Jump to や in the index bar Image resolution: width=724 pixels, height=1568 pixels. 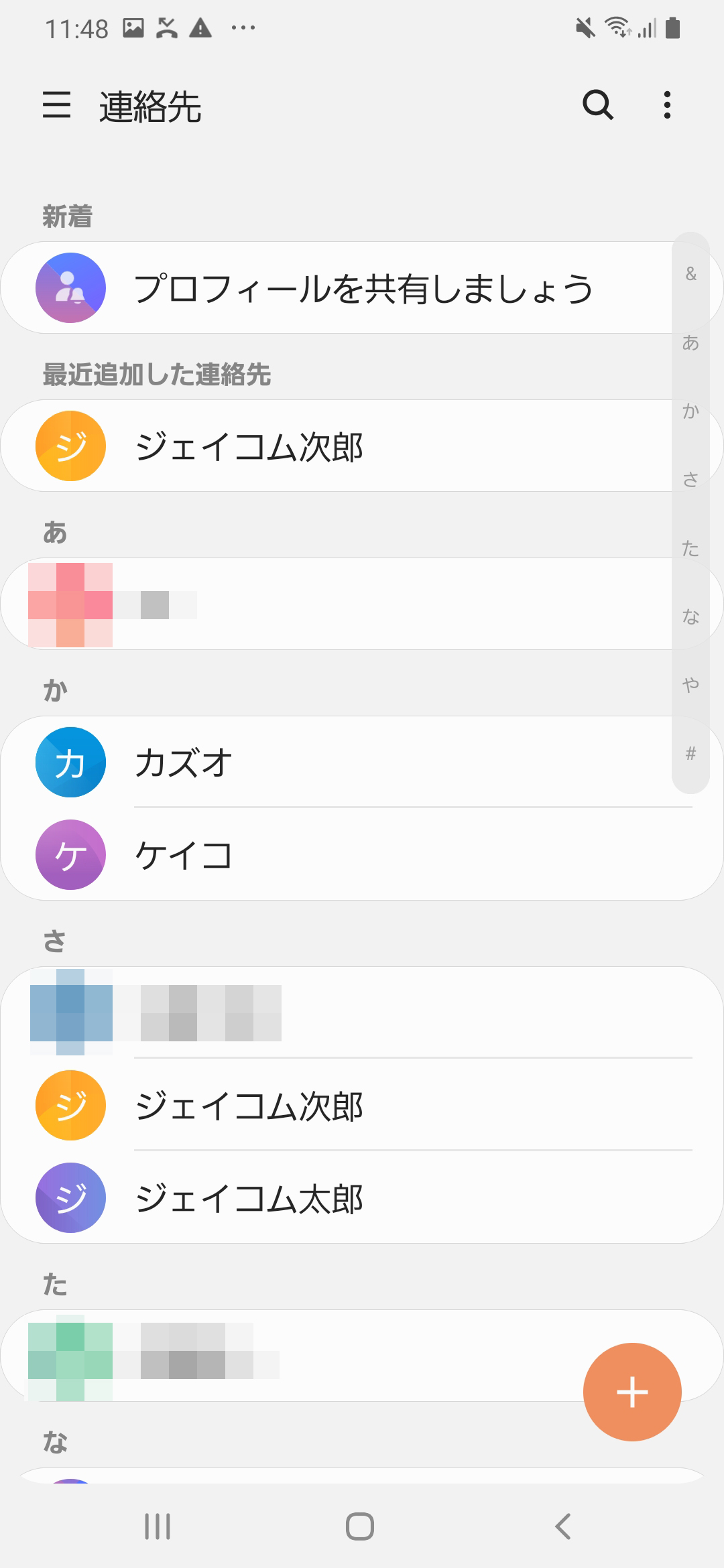690,685
